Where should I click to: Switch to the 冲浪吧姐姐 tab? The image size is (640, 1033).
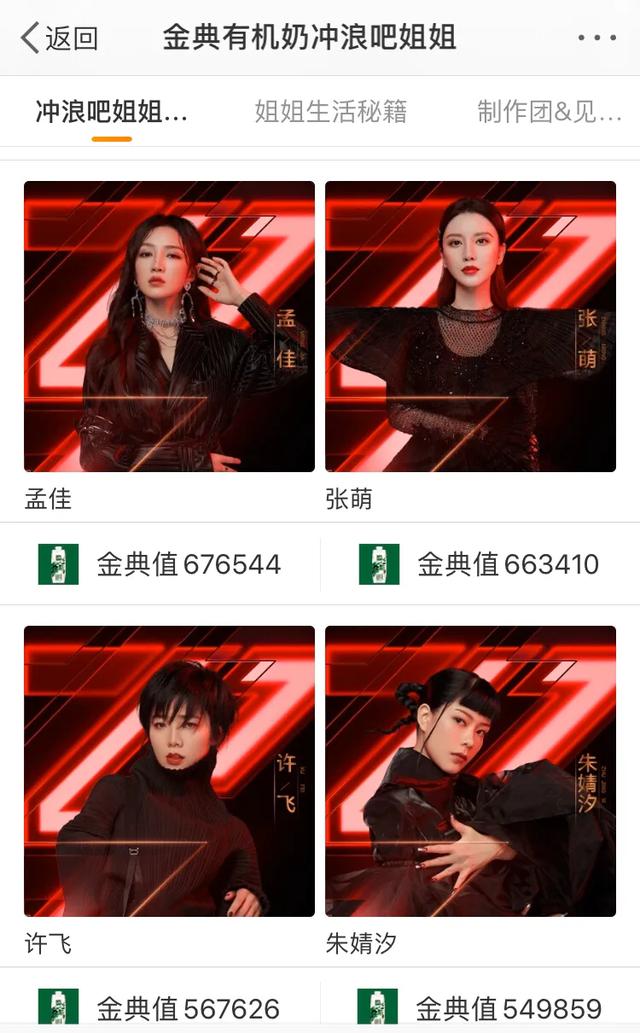click(111, 111)
